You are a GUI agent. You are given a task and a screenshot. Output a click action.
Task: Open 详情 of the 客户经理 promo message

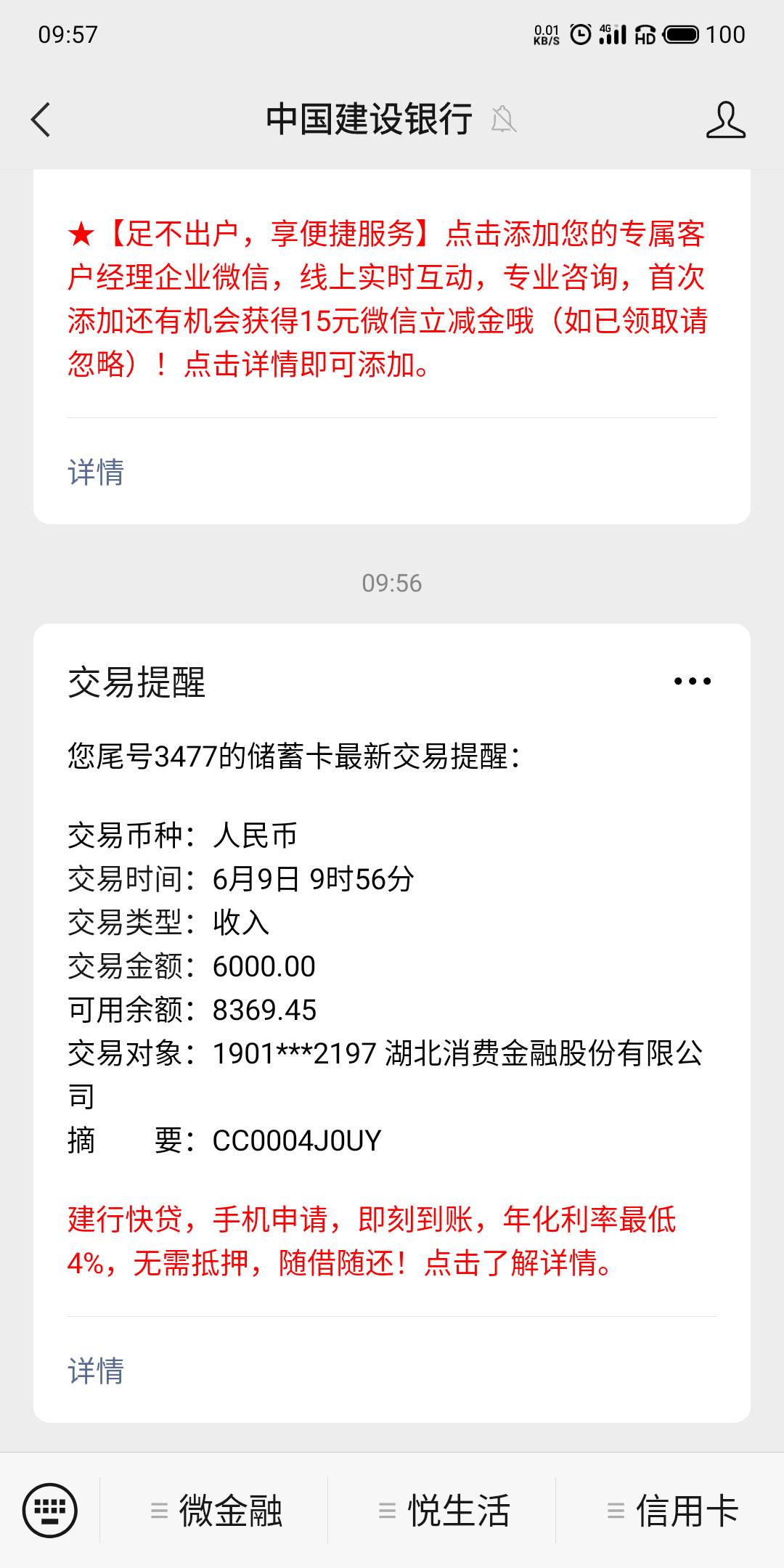coord(96,472)
